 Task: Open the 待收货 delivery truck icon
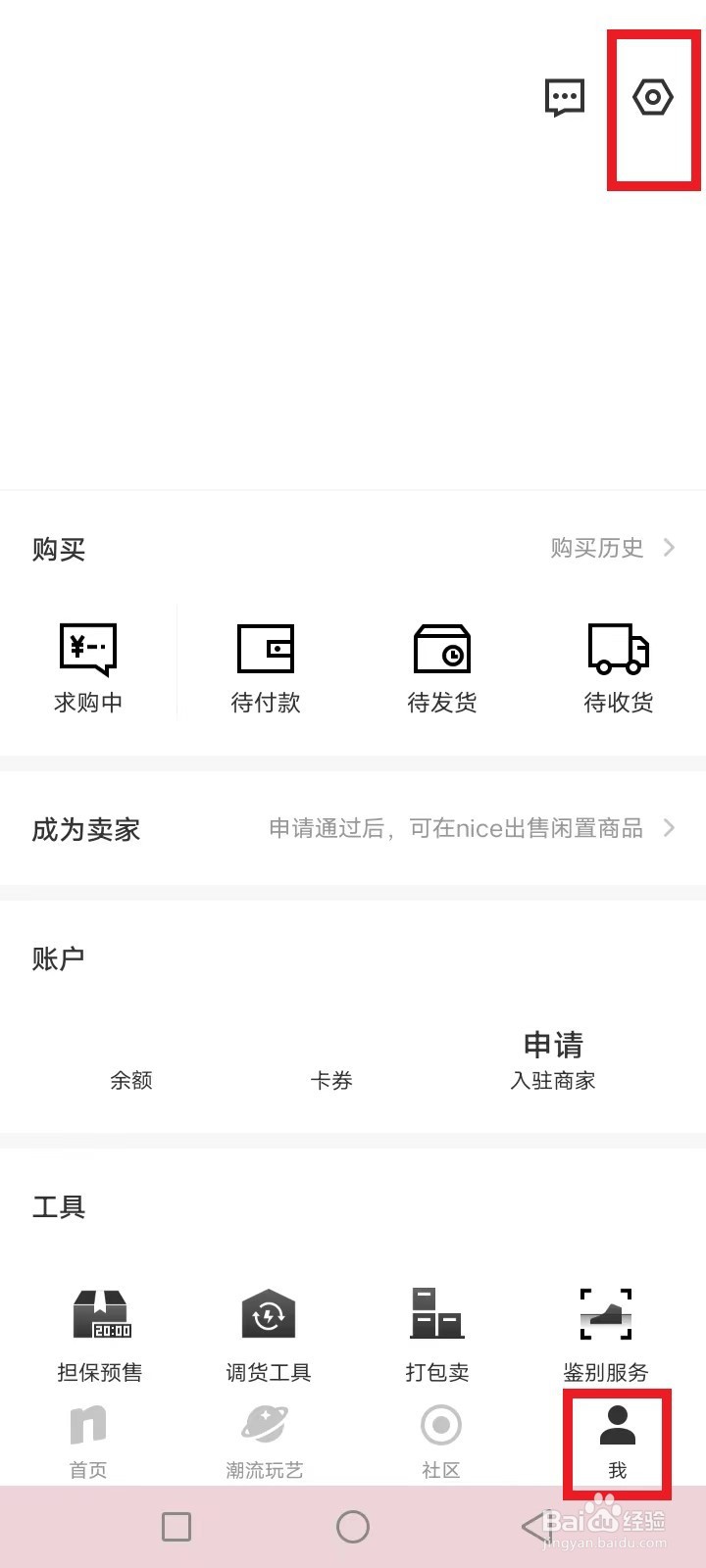pos(618,649)
